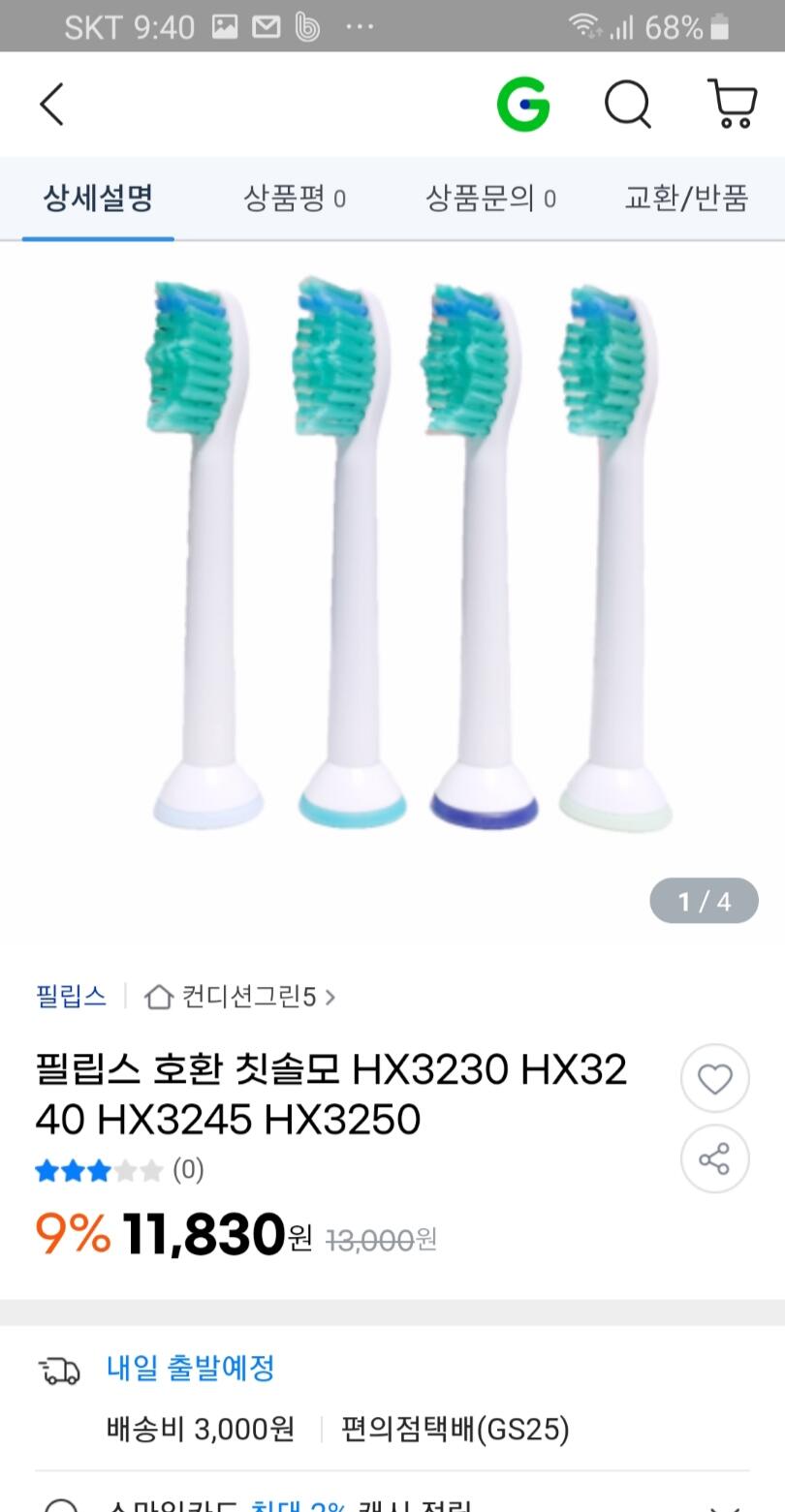Screen dimensions: 785x1512
Task: Switch to the 상세설명 tab
Action: tap(98, 199)
